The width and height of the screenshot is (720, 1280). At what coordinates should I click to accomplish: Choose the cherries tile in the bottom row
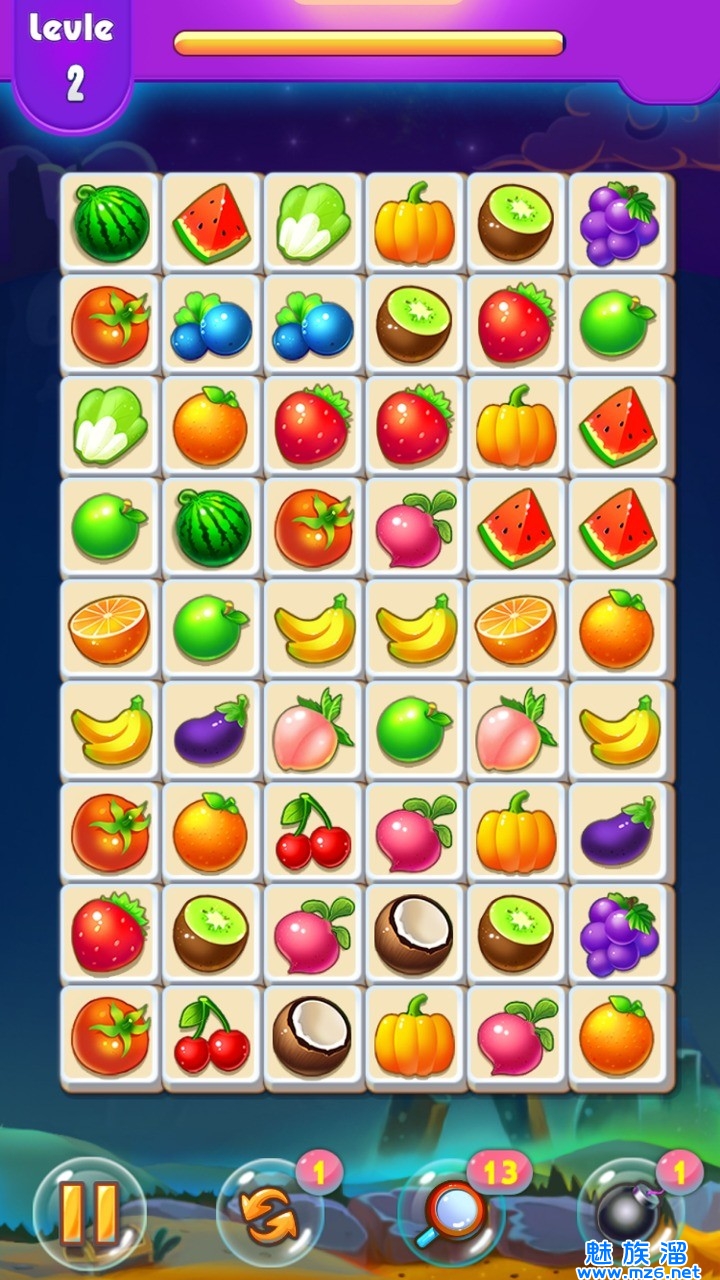pyautogui.click(x=211, y=1036)
